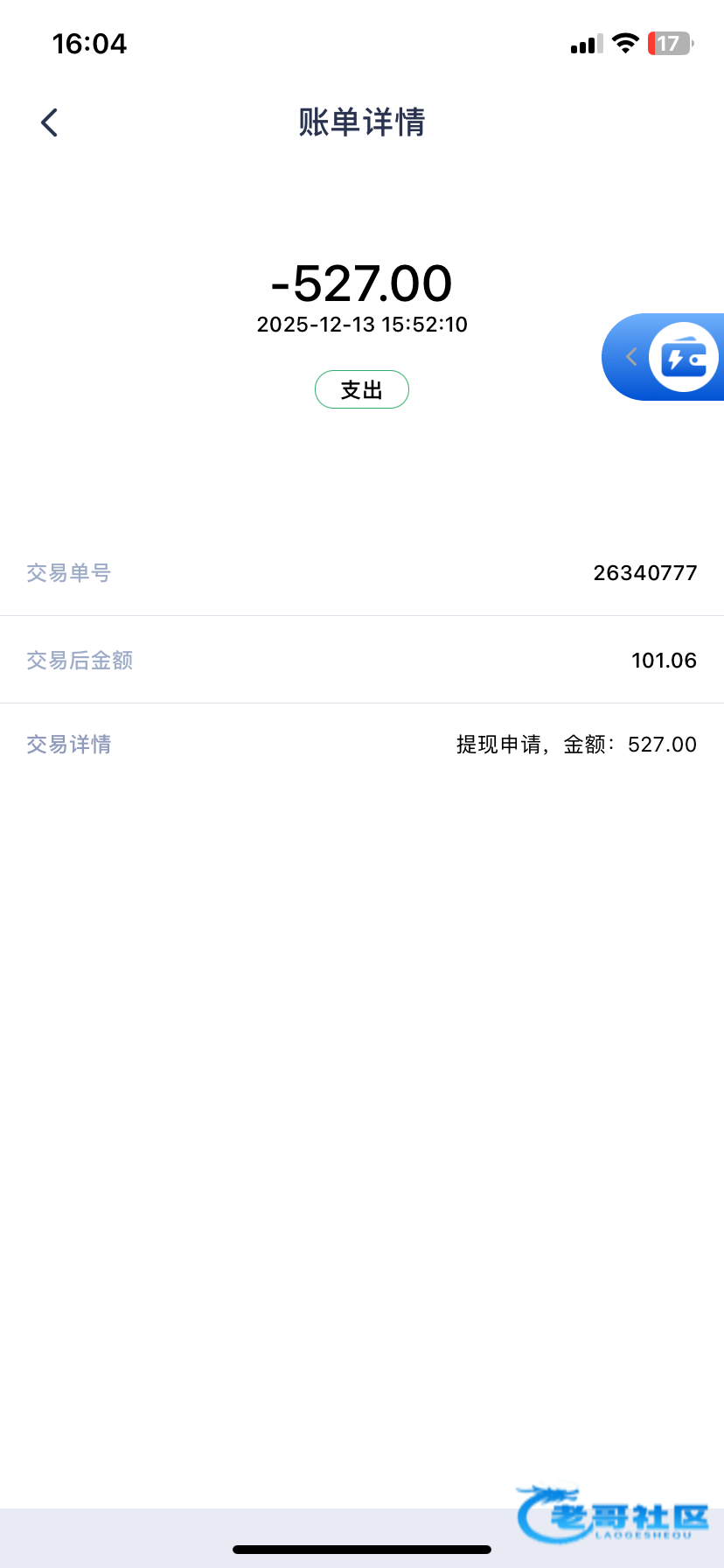Screen dimensions: 724x1568
Task: Expand the floating widget arrow
Action: (630, 357)
